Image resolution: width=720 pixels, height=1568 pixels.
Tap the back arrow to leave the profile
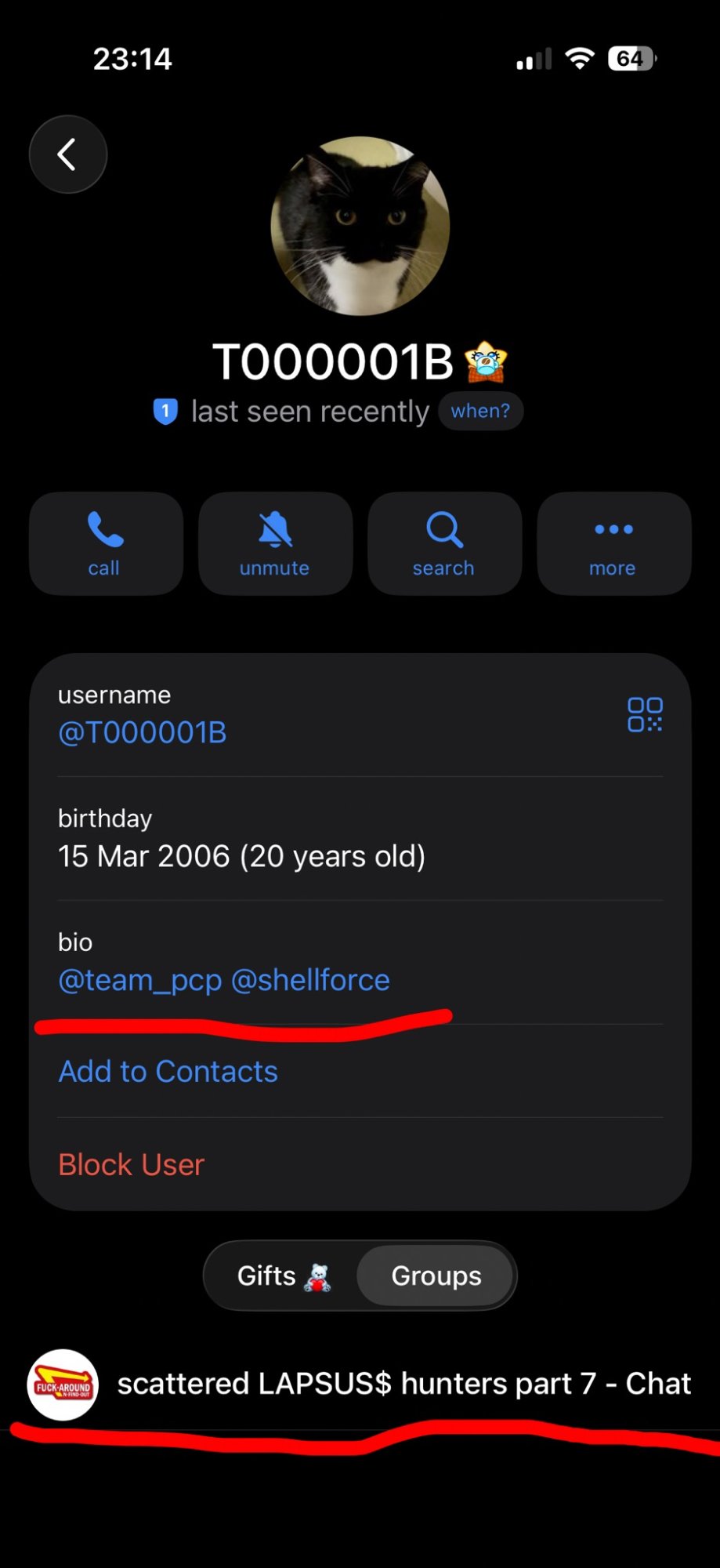(x=67, y=154)
